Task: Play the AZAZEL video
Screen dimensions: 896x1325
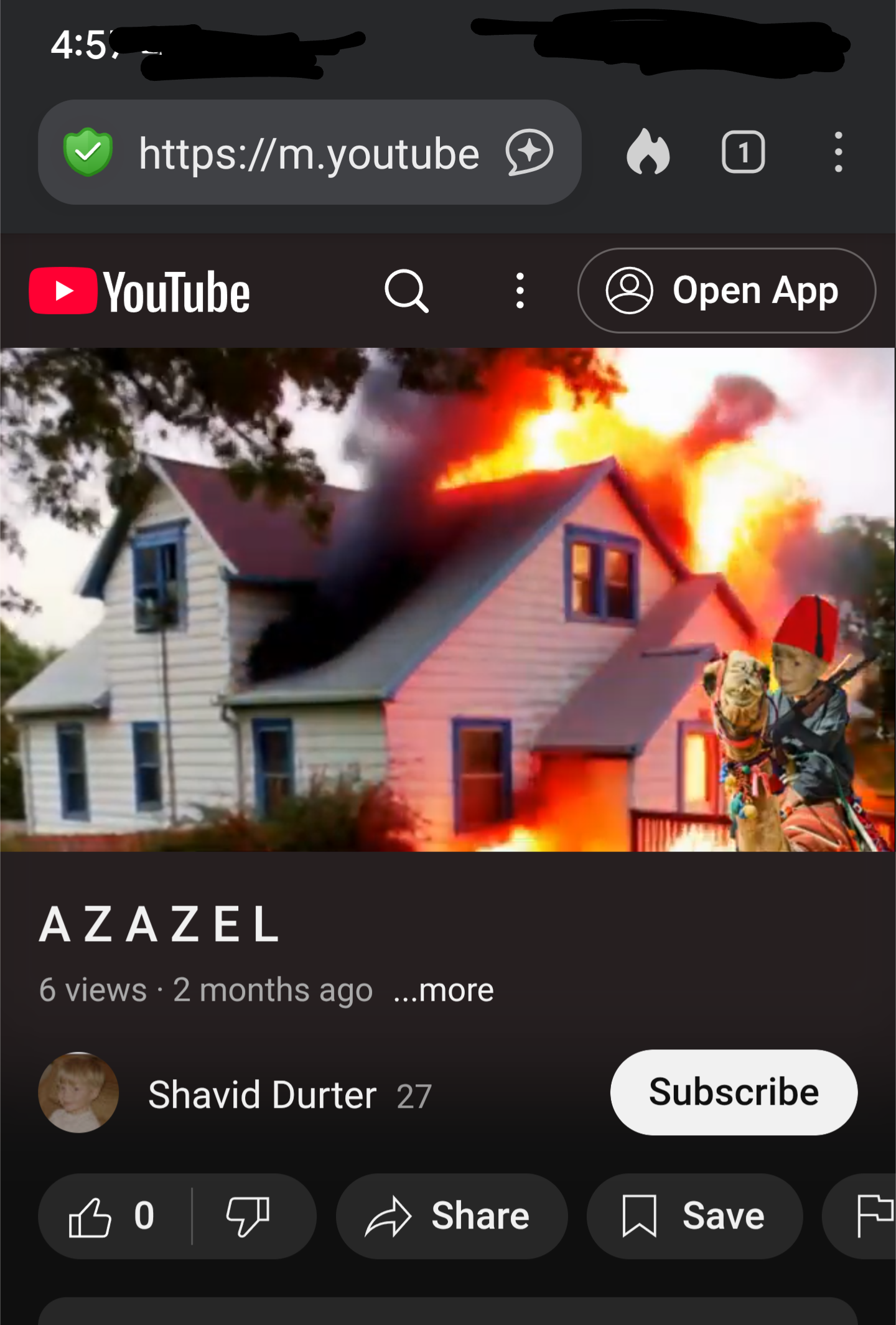Action: (447, 599)
